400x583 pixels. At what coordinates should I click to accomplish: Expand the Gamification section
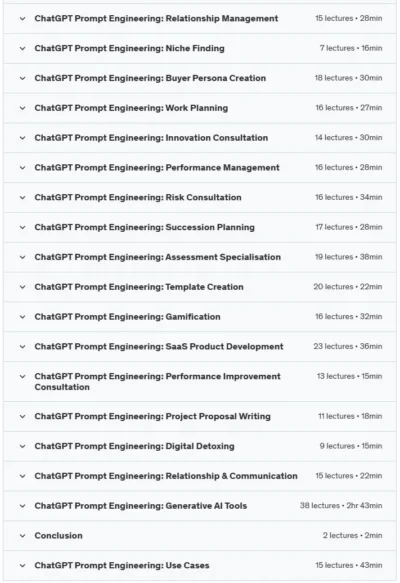[200, 317]
